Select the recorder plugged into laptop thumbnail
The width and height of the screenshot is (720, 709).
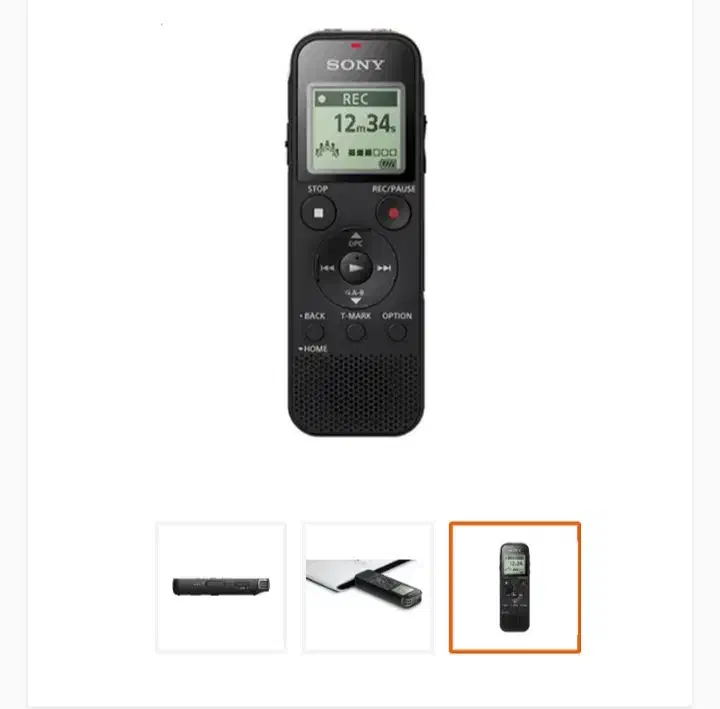pos(367,587)
